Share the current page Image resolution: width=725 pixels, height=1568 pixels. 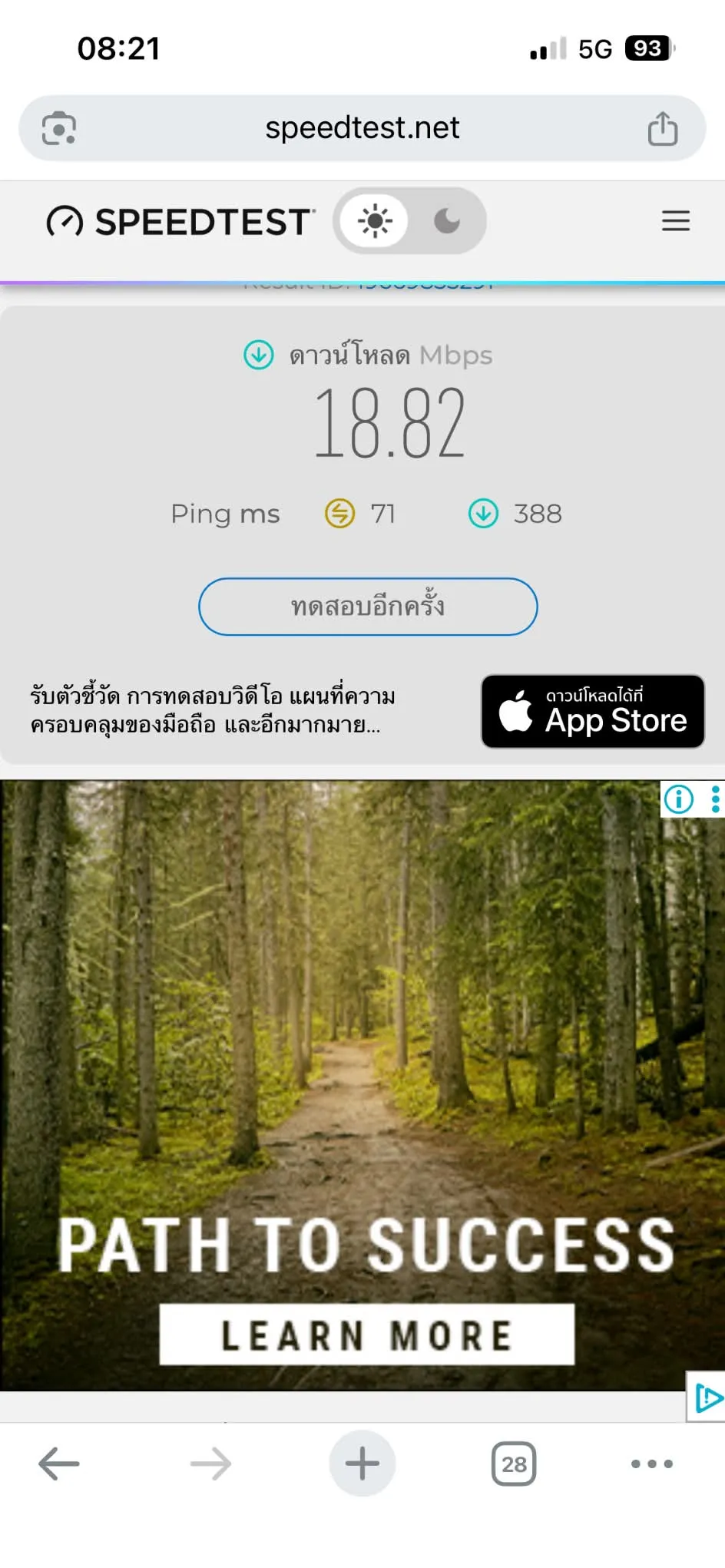[662, 128]
